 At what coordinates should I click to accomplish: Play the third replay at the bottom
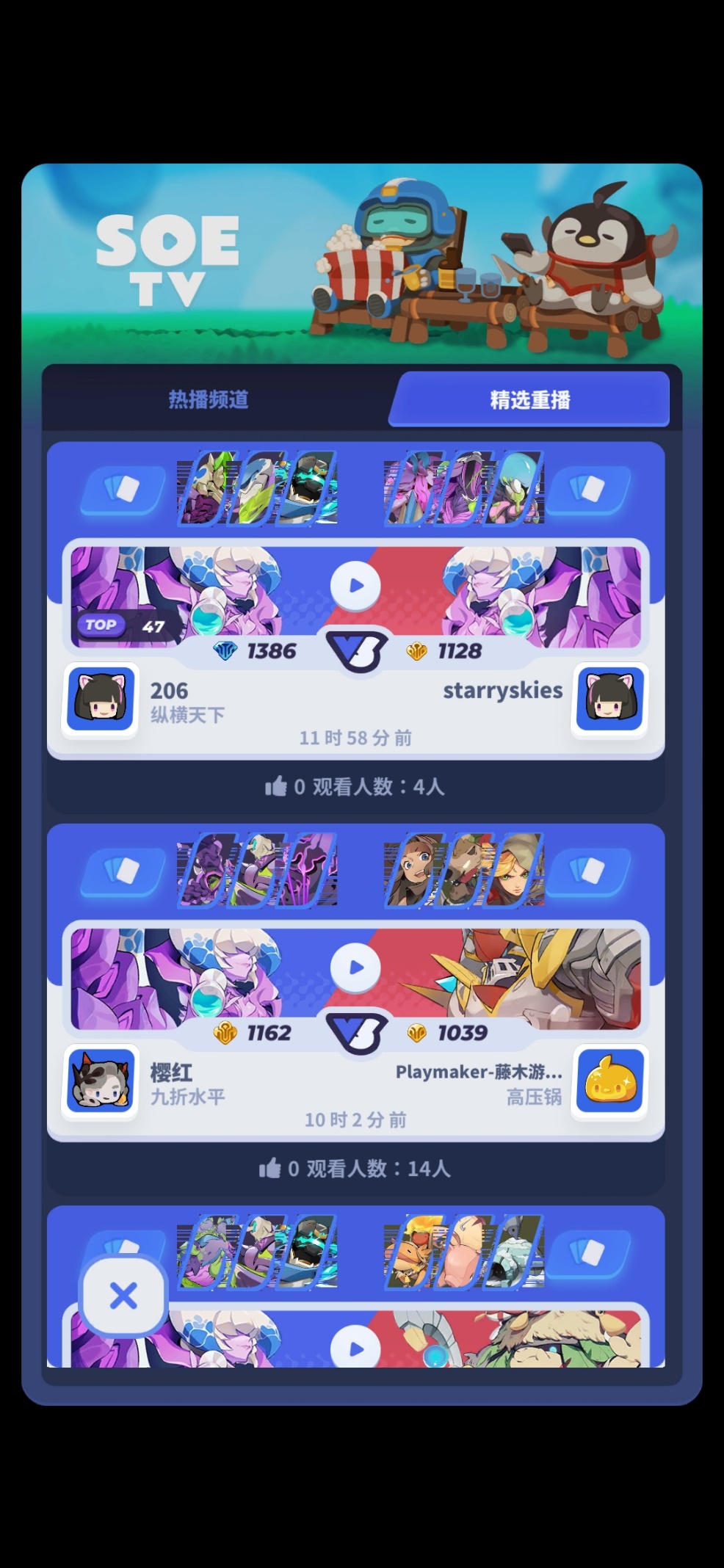(x=355, y=1348)
